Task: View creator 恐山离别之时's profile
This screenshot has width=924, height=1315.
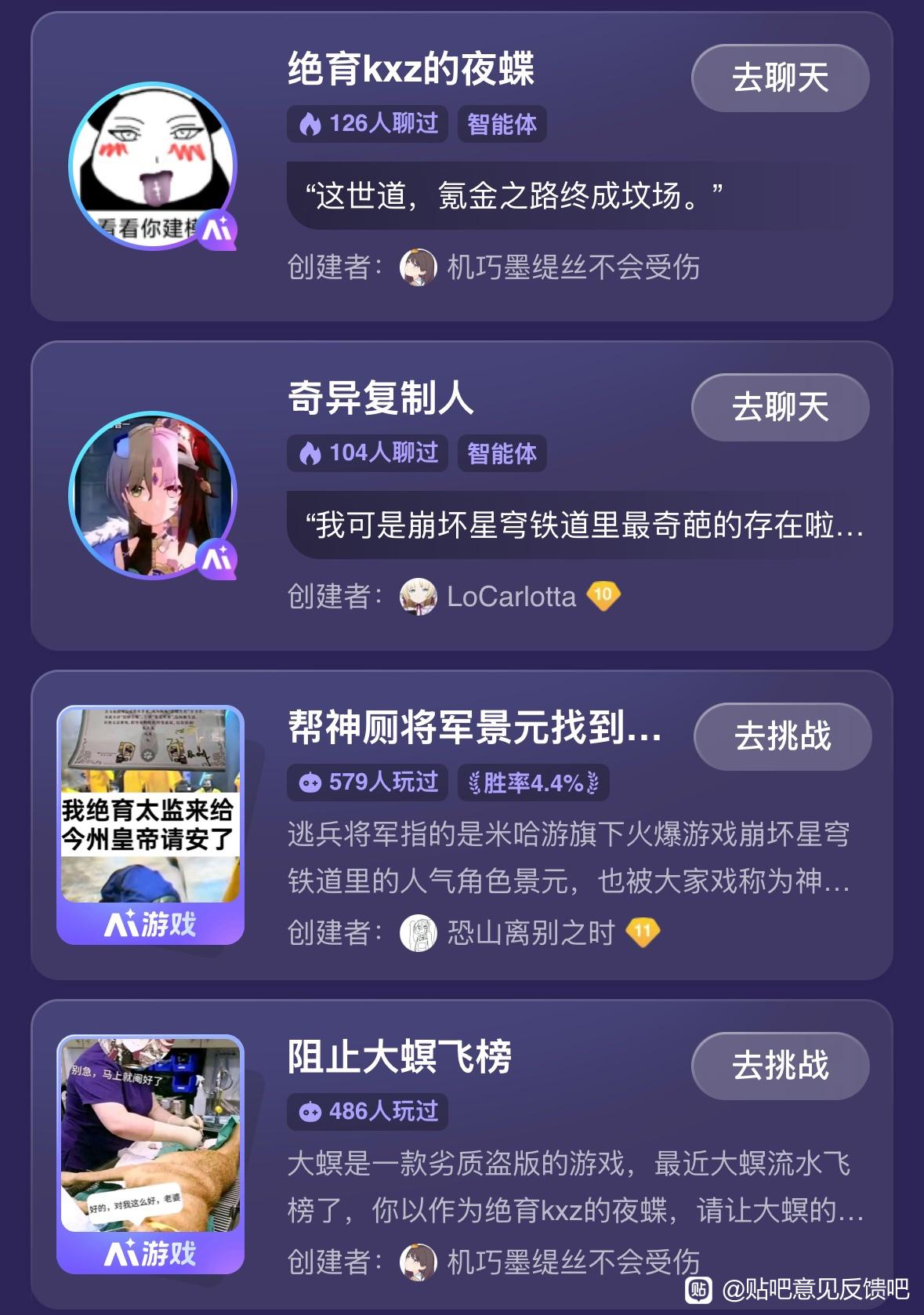Action: coord(530,932)
